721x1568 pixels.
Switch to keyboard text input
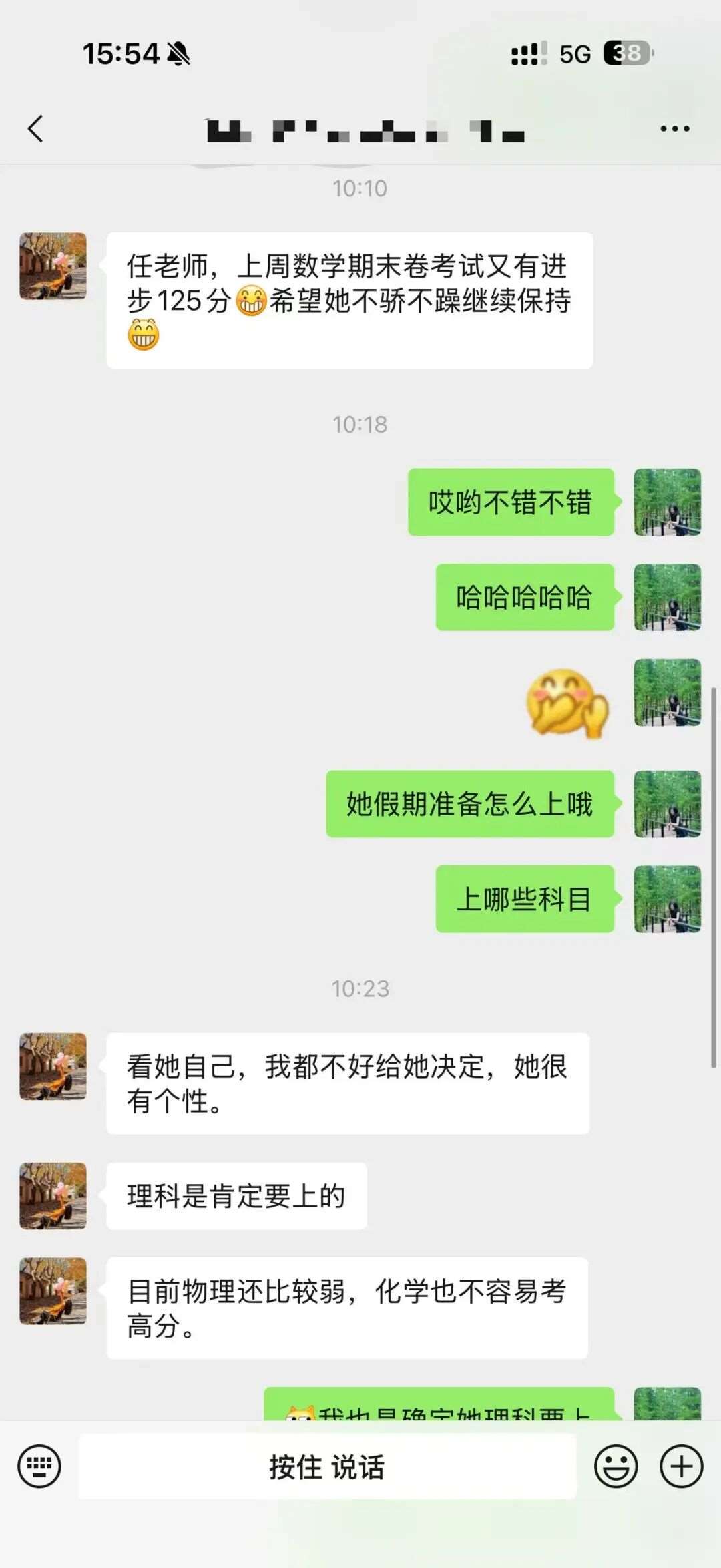[39, 1466]
